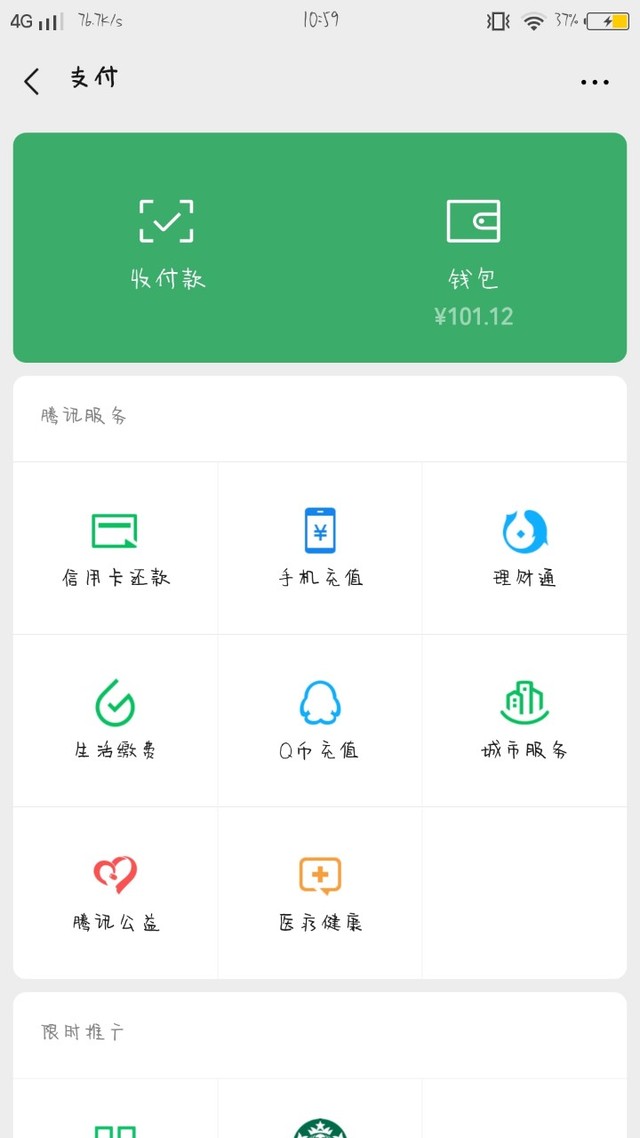
Task: Open 医疗健康 service
Action: pyautogui.click(x=320, y=893)
